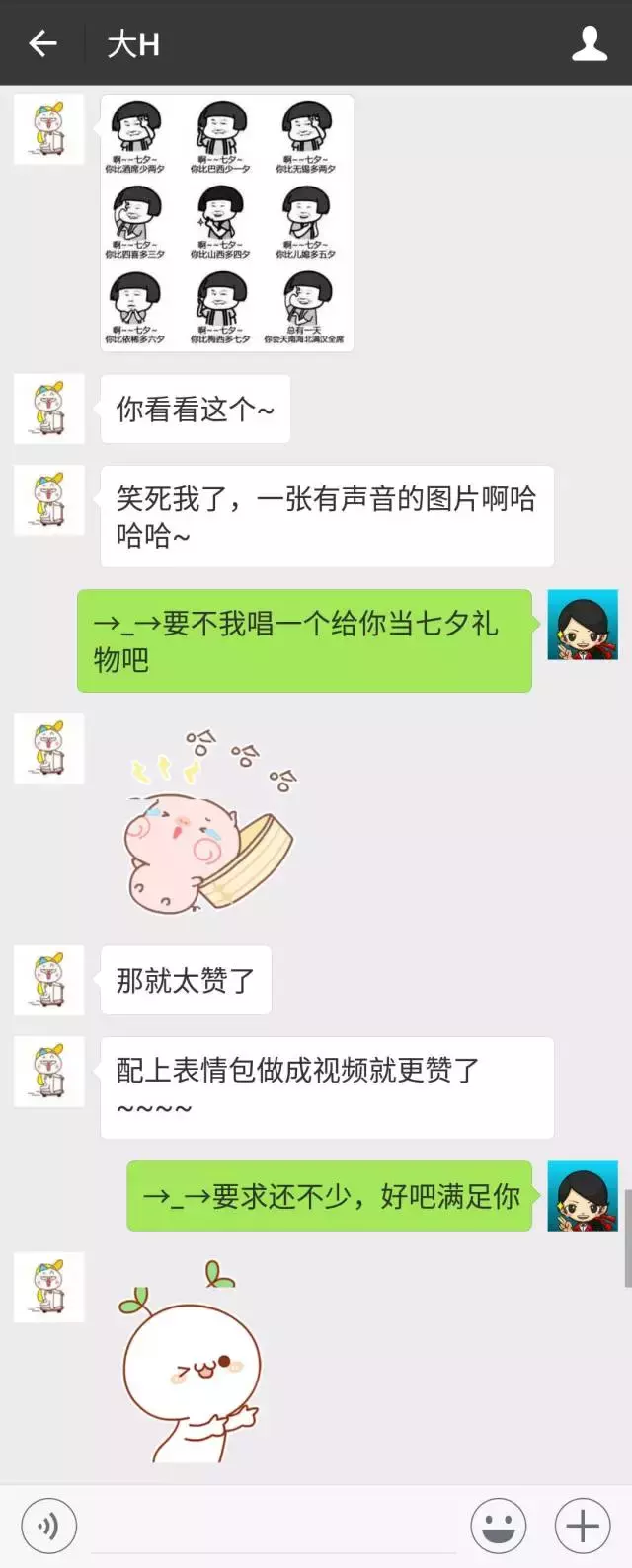Tap 大H's avatar beside 你看看这个~
Screen dimensions: 632x1568
[48, 410]
